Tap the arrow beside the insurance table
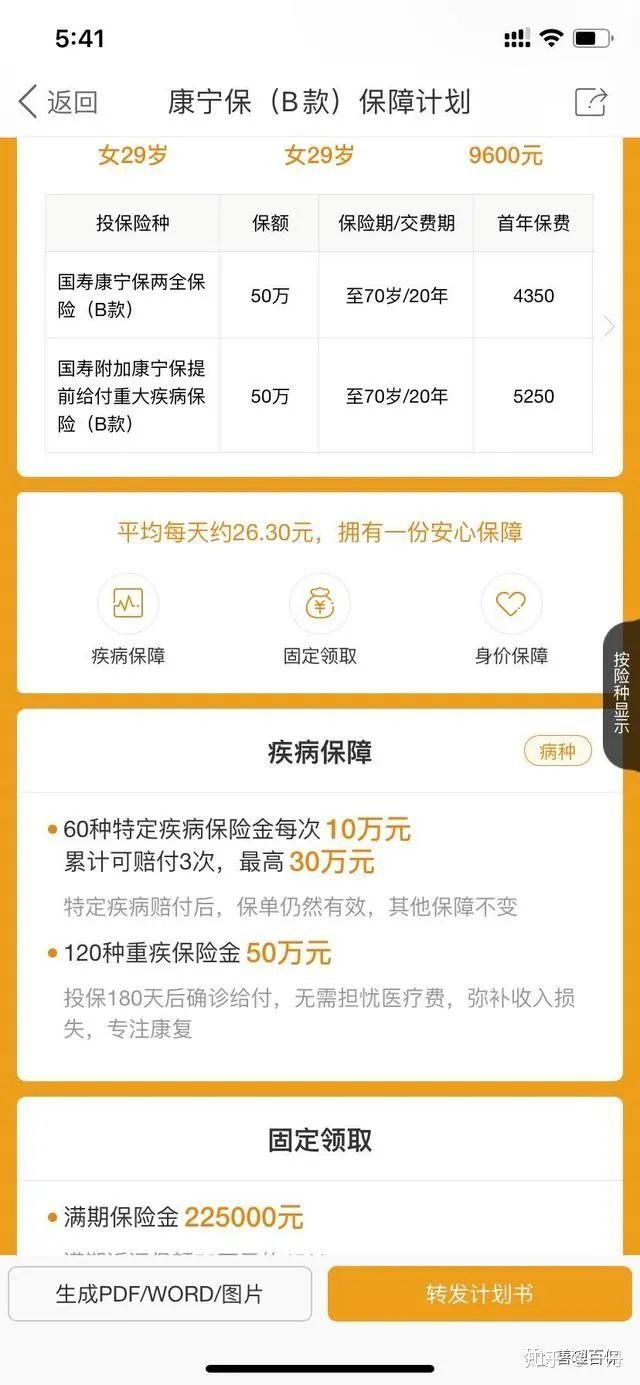Viewport: 640px width, 1385px height. coord(609,325)
